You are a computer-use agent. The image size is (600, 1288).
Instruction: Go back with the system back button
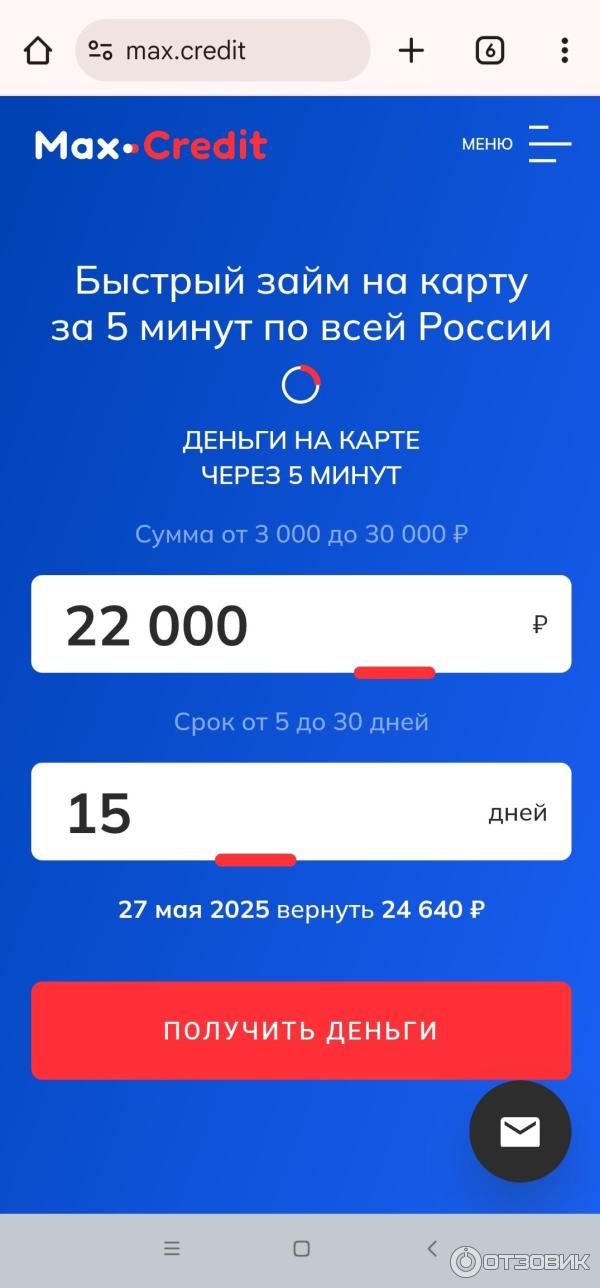(x=431, y=1248)
